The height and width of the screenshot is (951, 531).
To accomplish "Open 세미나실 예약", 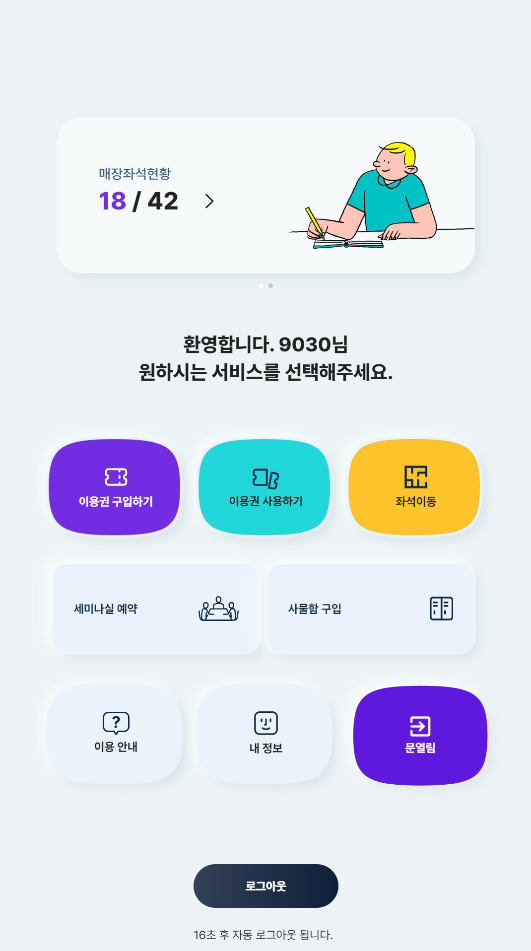I will (156, 609).
